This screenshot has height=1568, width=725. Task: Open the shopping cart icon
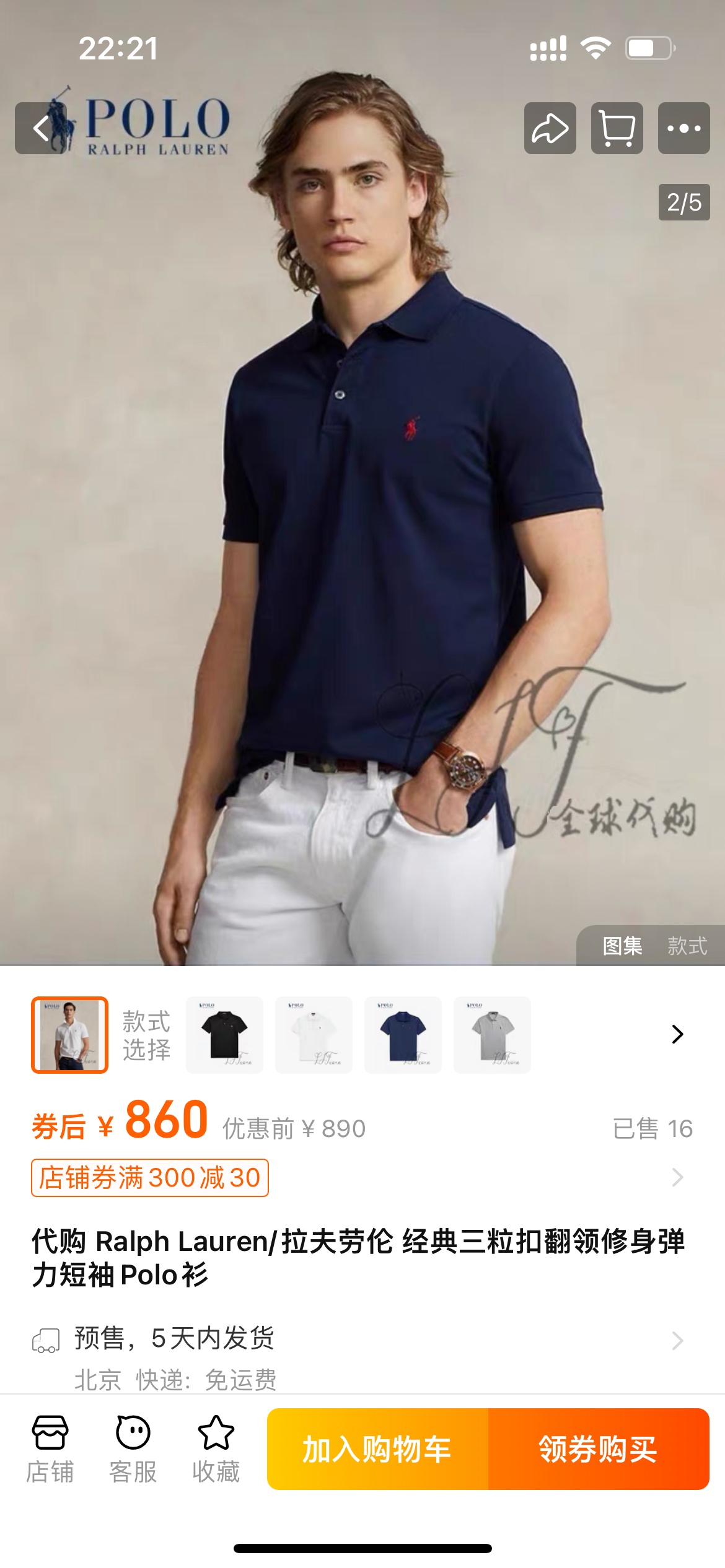coord(617,128)
